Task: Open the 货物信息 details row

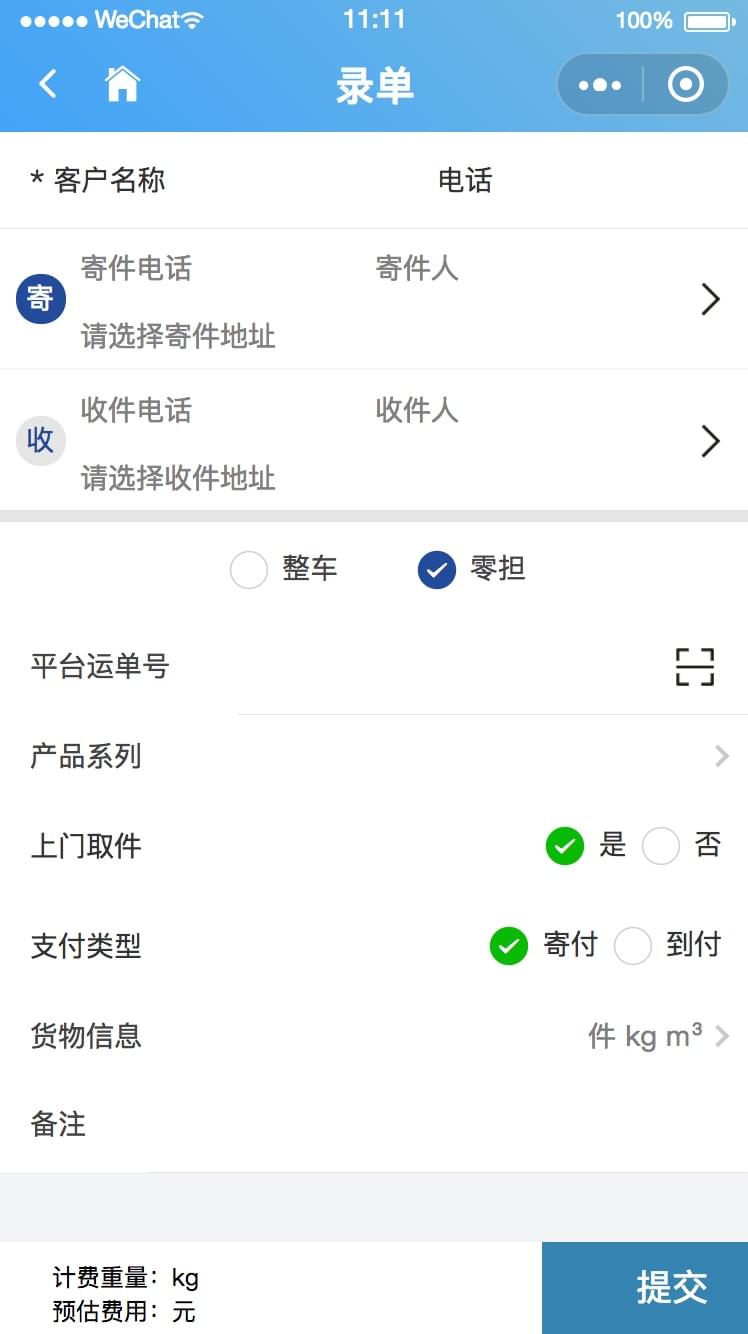Action: tap(374, 1036)
